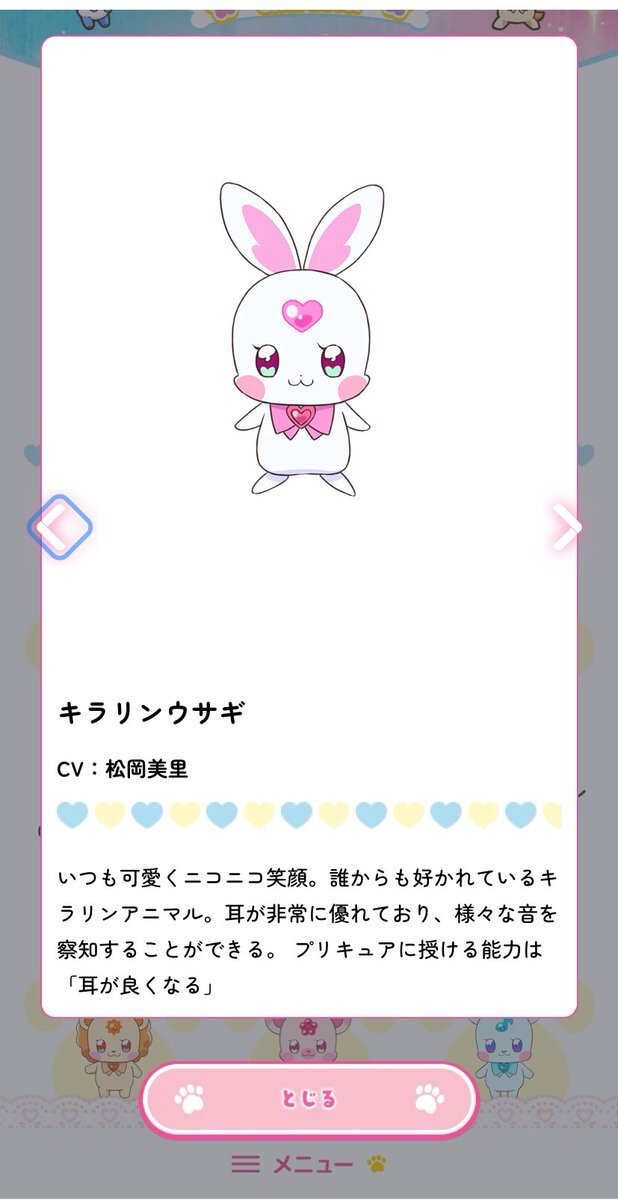Show the next character

pos(565,526)
